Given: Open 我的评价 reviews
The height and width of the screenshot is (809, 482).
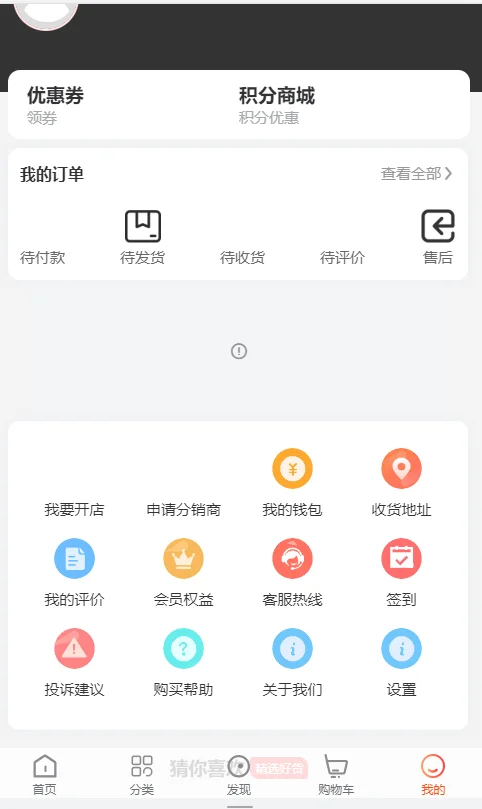Looking at the screenshot, I should (74, 573).
